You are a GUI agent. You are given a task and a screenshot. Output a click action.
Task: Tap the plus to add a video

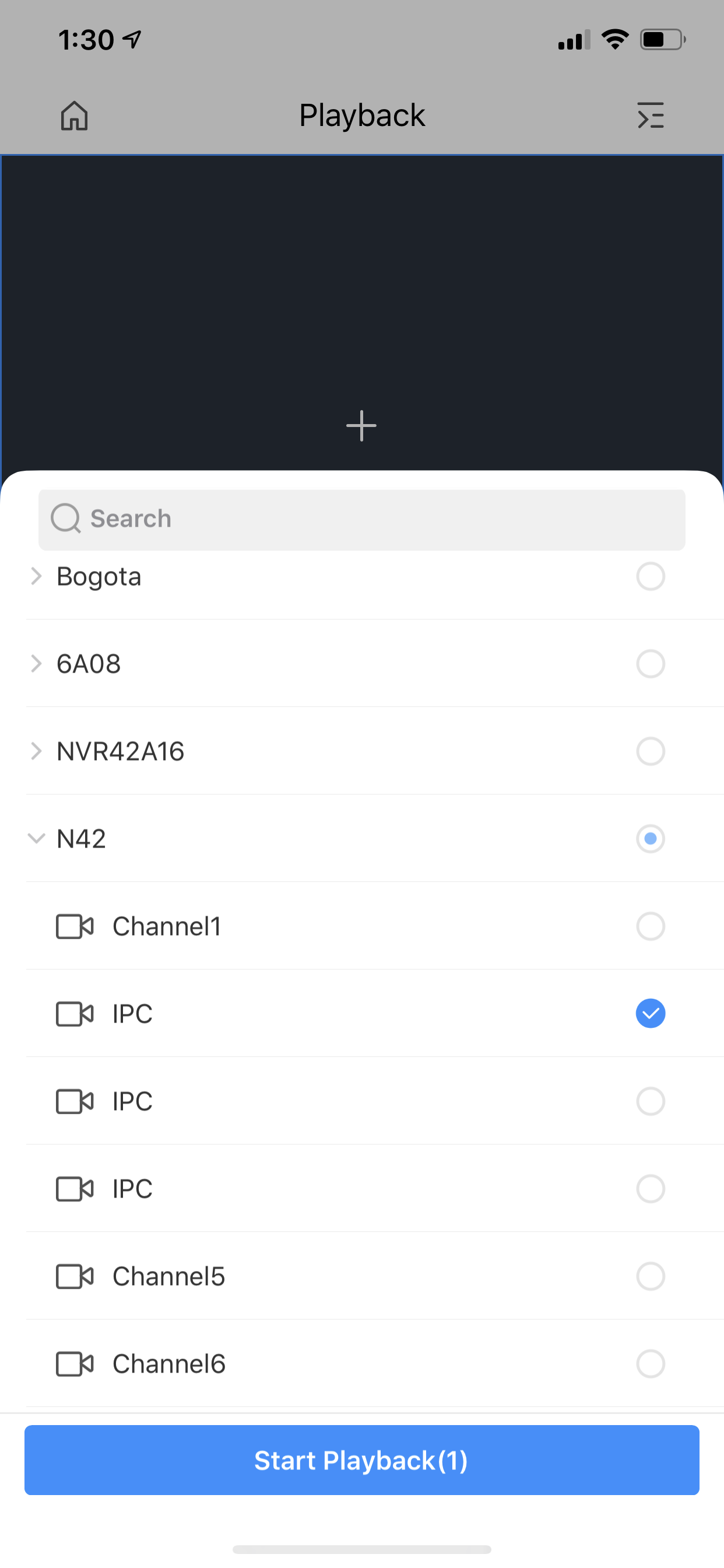(x=361, y=425)
